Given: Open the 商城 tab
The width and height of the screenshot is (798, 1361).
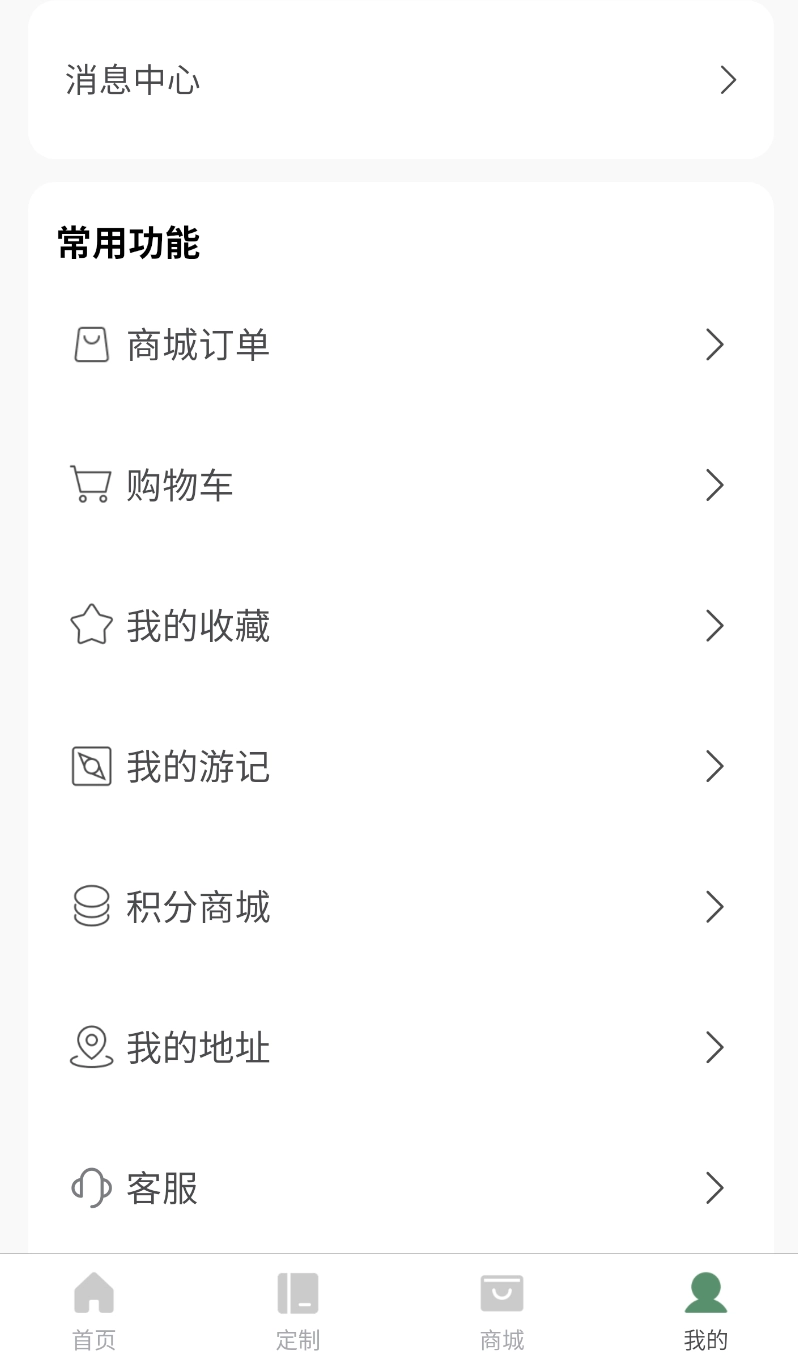Looking at the screenshot, I should tap(501, 1310).
